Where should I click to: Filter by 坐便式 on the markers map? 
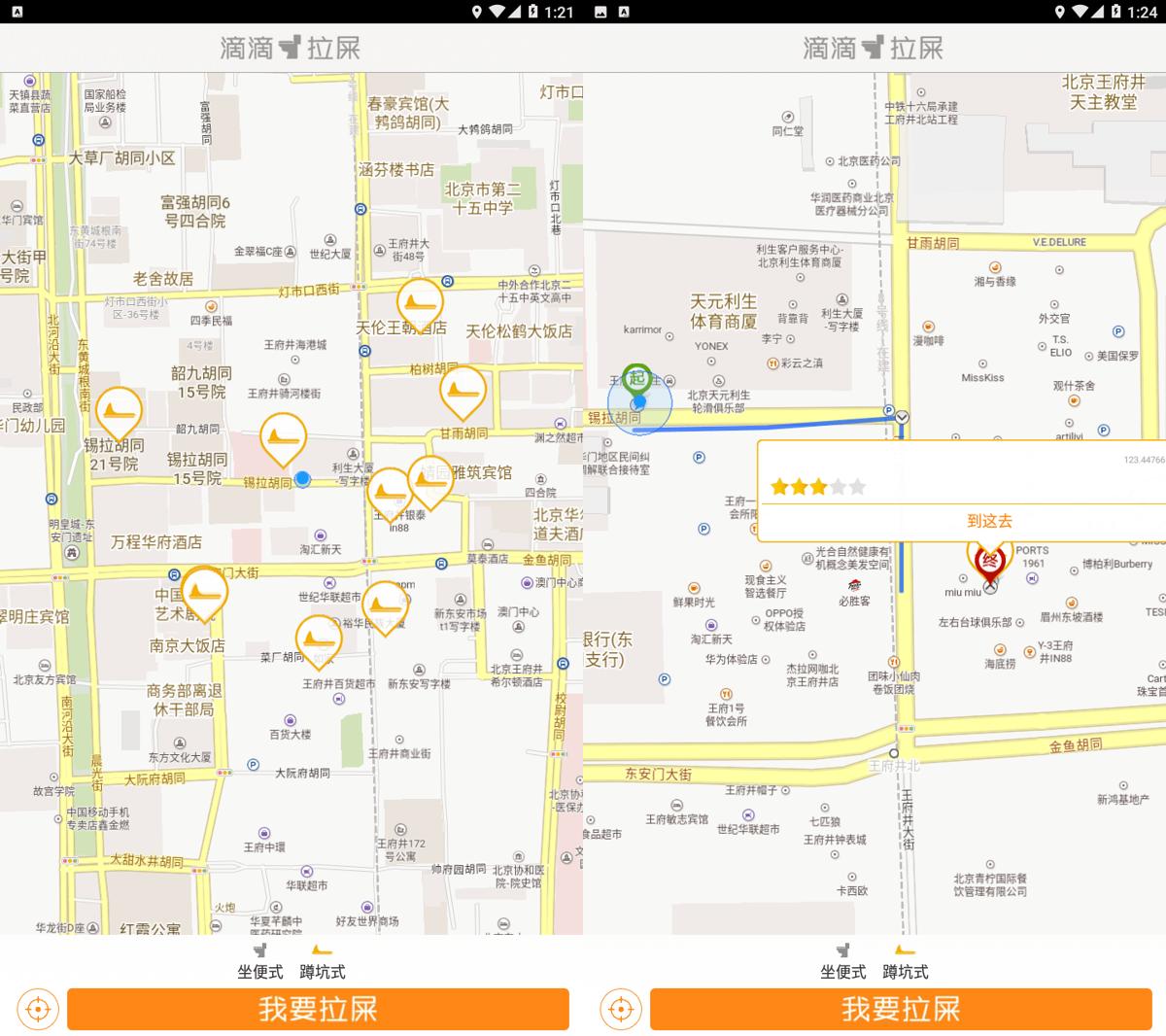tap(259, 960)
